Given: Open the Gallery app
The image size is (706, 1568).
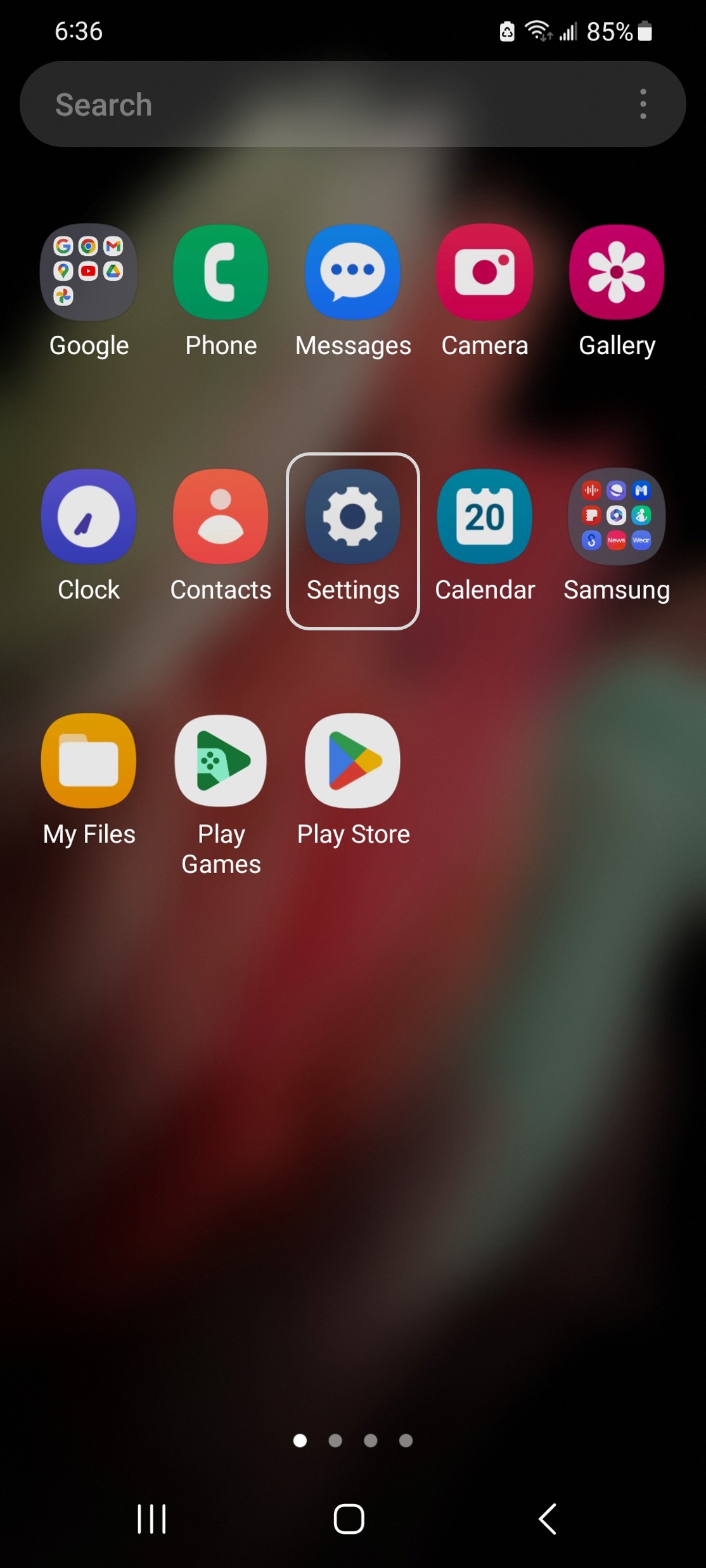Looking at the screenshot, I should (617, 272).
